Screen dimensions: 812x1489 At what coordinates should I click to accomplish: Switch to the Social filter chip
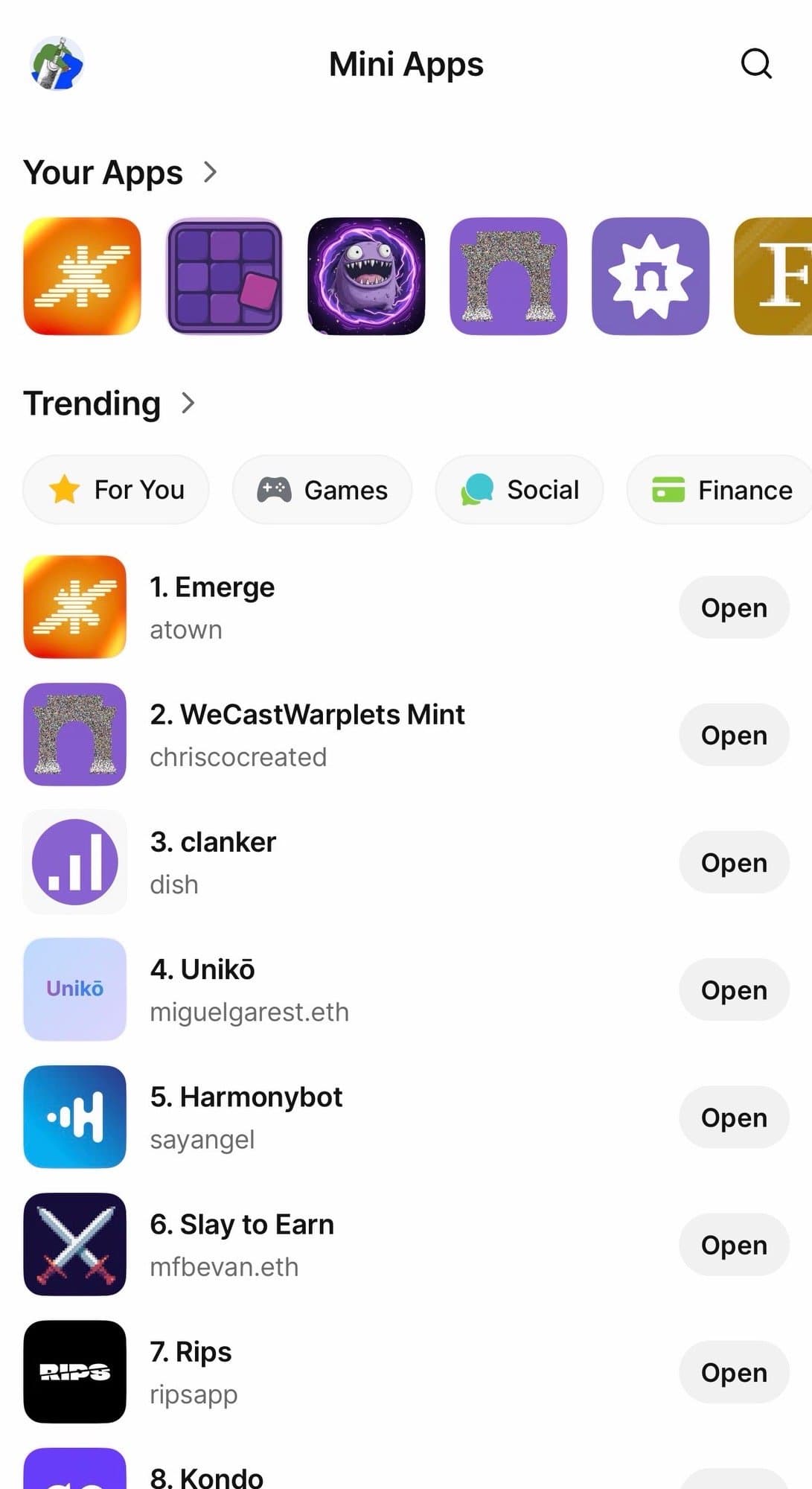point(520,490)
